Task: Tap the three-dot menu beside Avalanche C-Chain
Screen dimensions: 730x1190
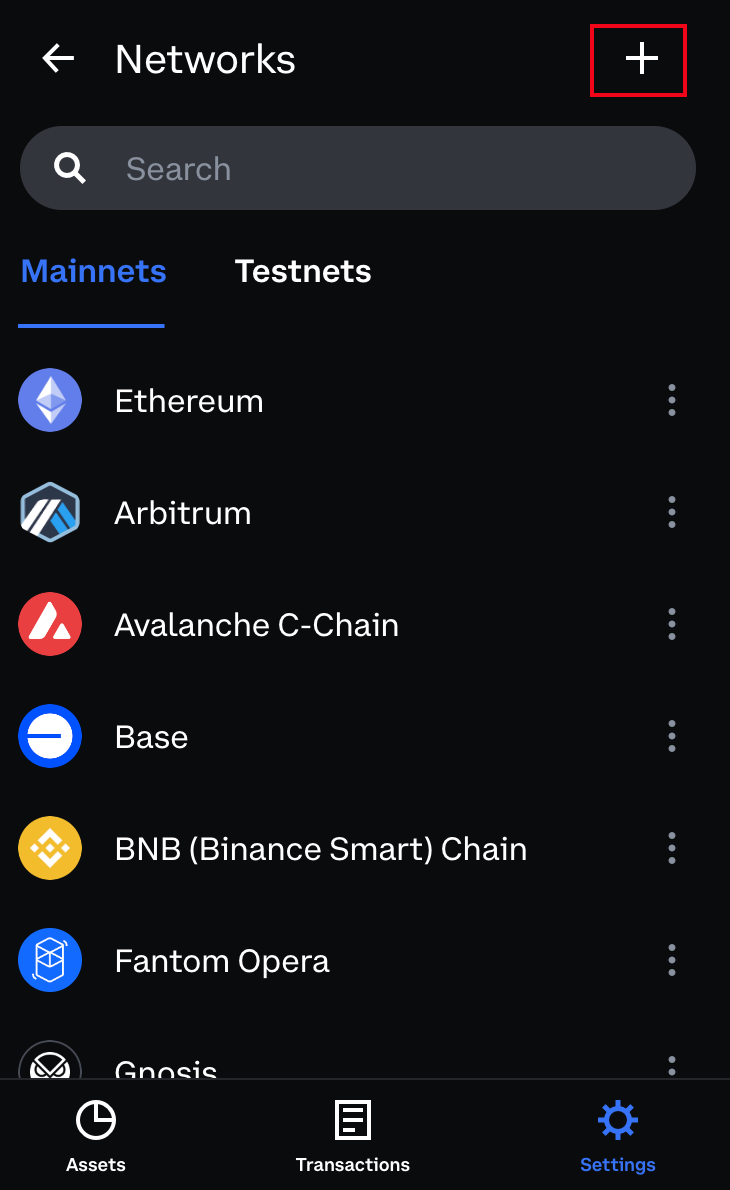Action: (x=672, y=625)
